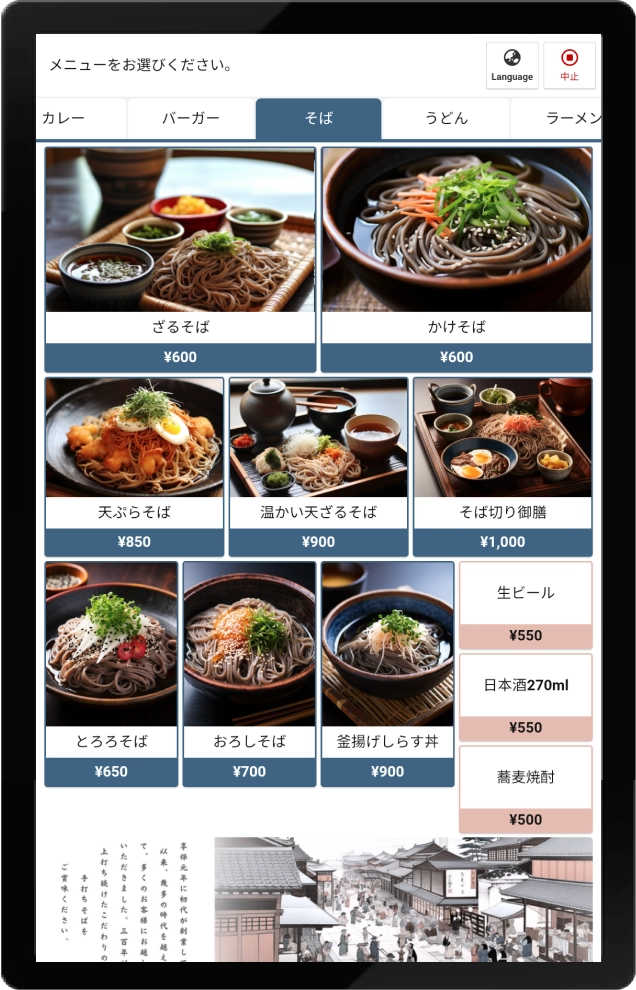Tap the 中止 cancel button

click(x=569, y=65)
